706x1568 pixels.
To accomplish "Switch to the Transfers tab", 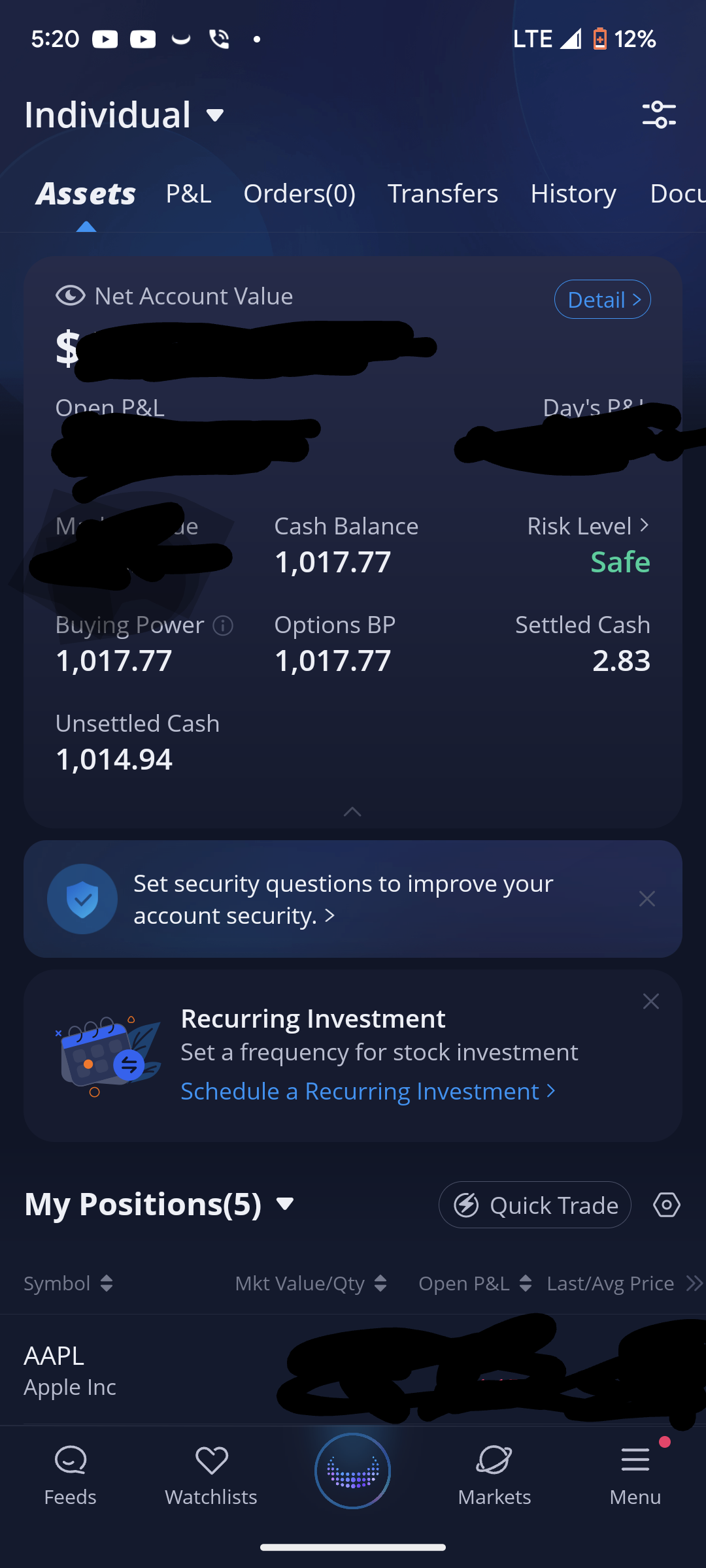I will pos(443,193).
